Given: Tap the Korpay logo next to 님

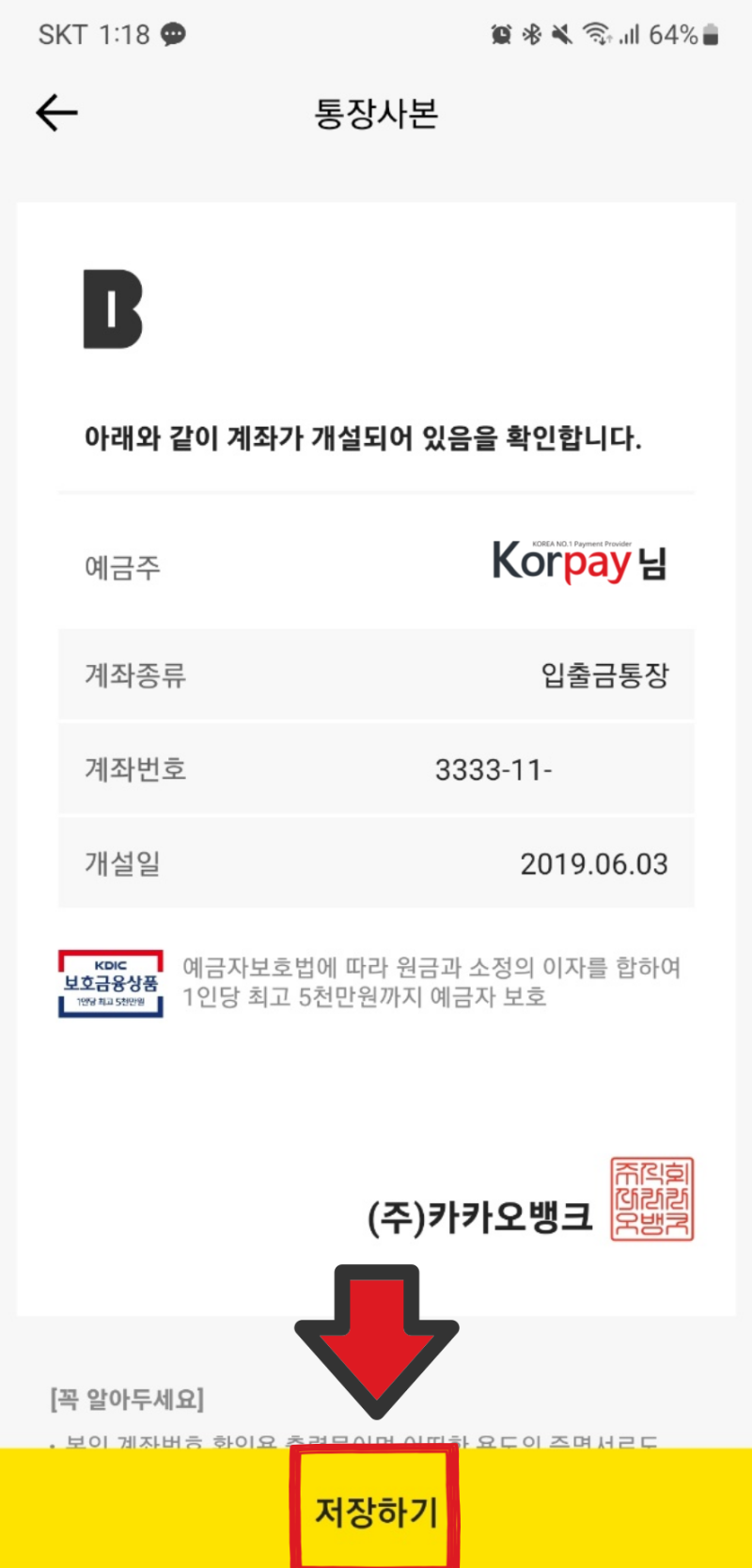Looking at the screenshot, I should [561, 563].
